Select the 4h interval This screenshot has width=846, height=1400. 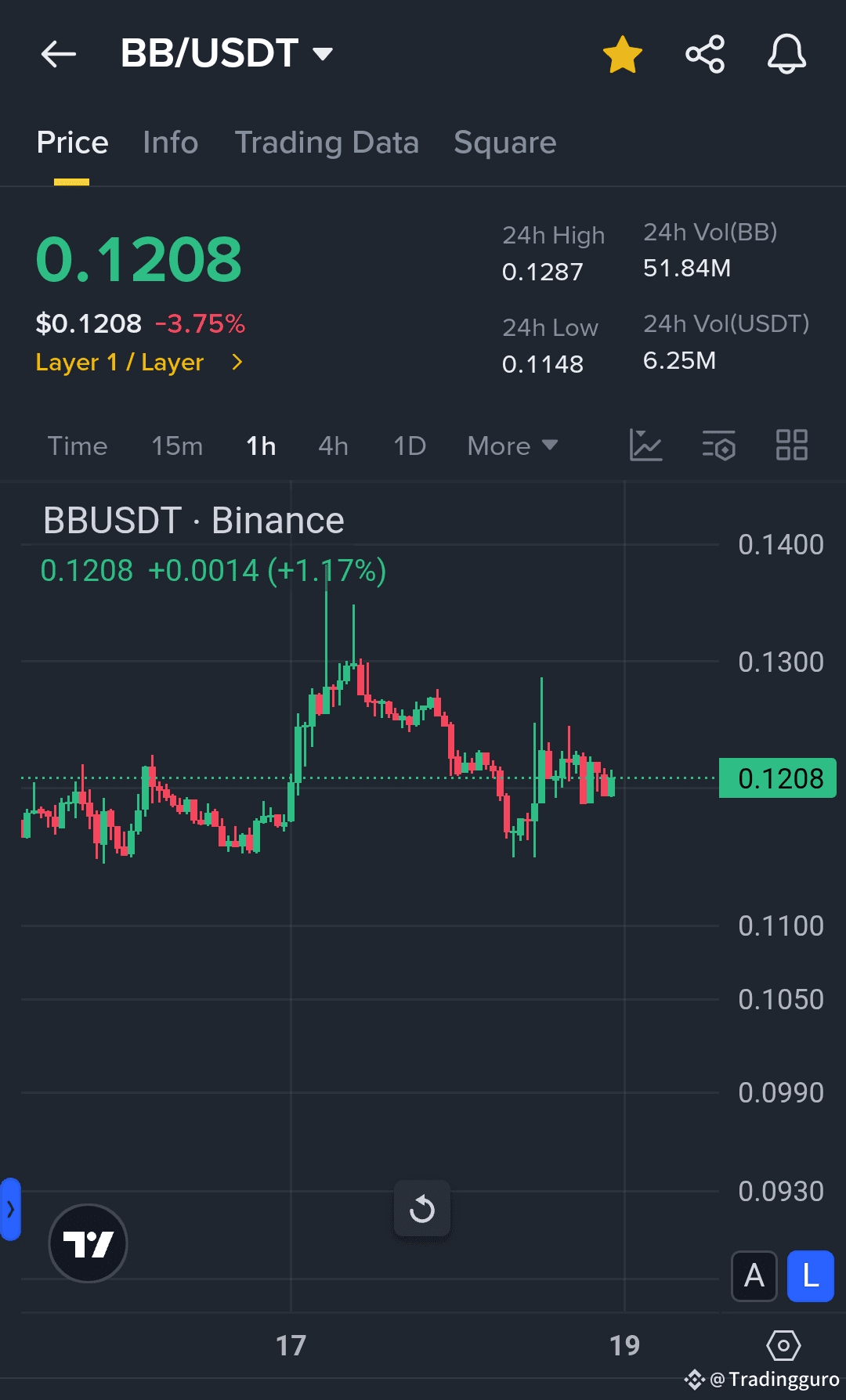(333, 446)
